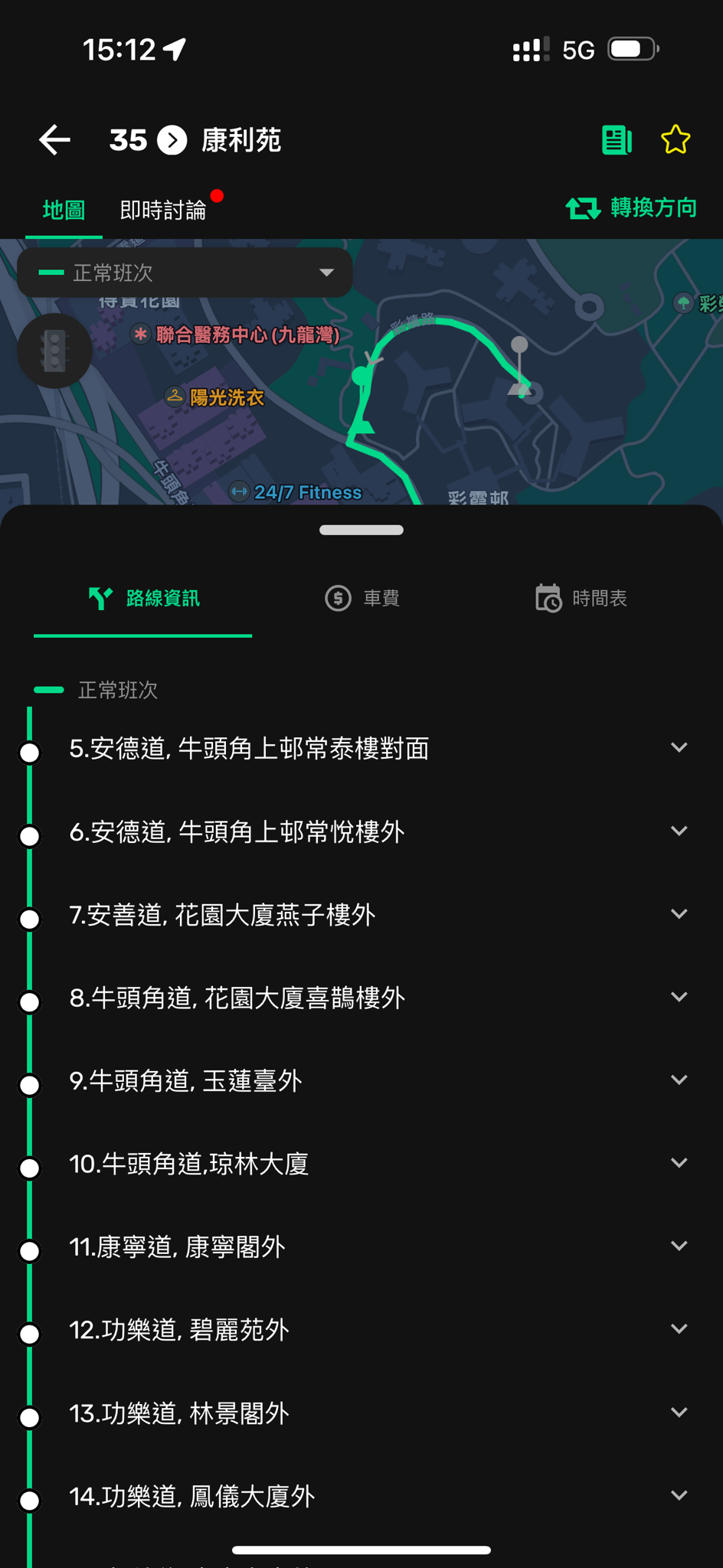The image size is (723, 1568).
Task: Expand stop 10.牛頭角道,琼林大廈
Action: 679,1163
